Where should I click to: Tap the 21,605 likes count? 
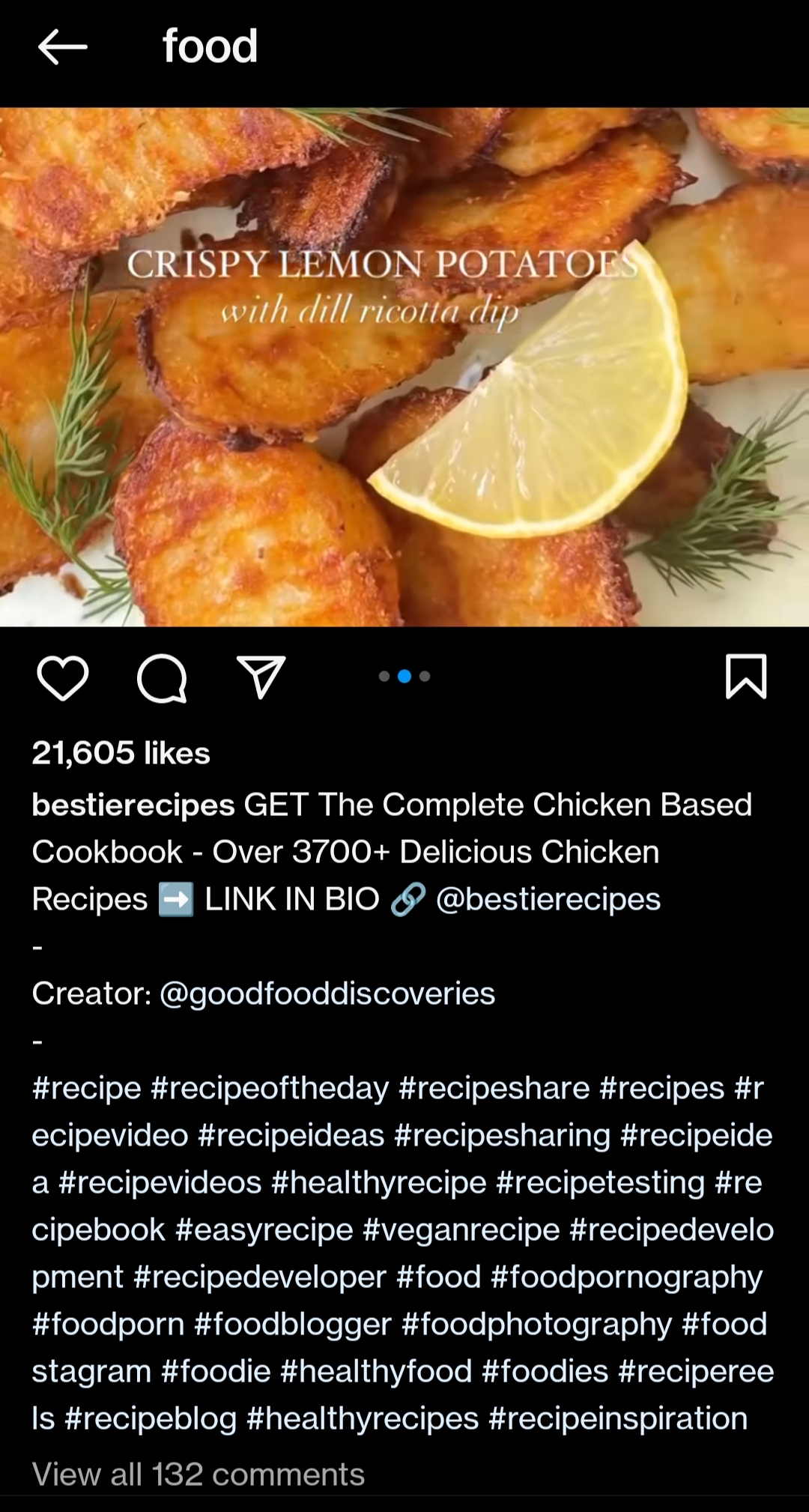[121, 754]
